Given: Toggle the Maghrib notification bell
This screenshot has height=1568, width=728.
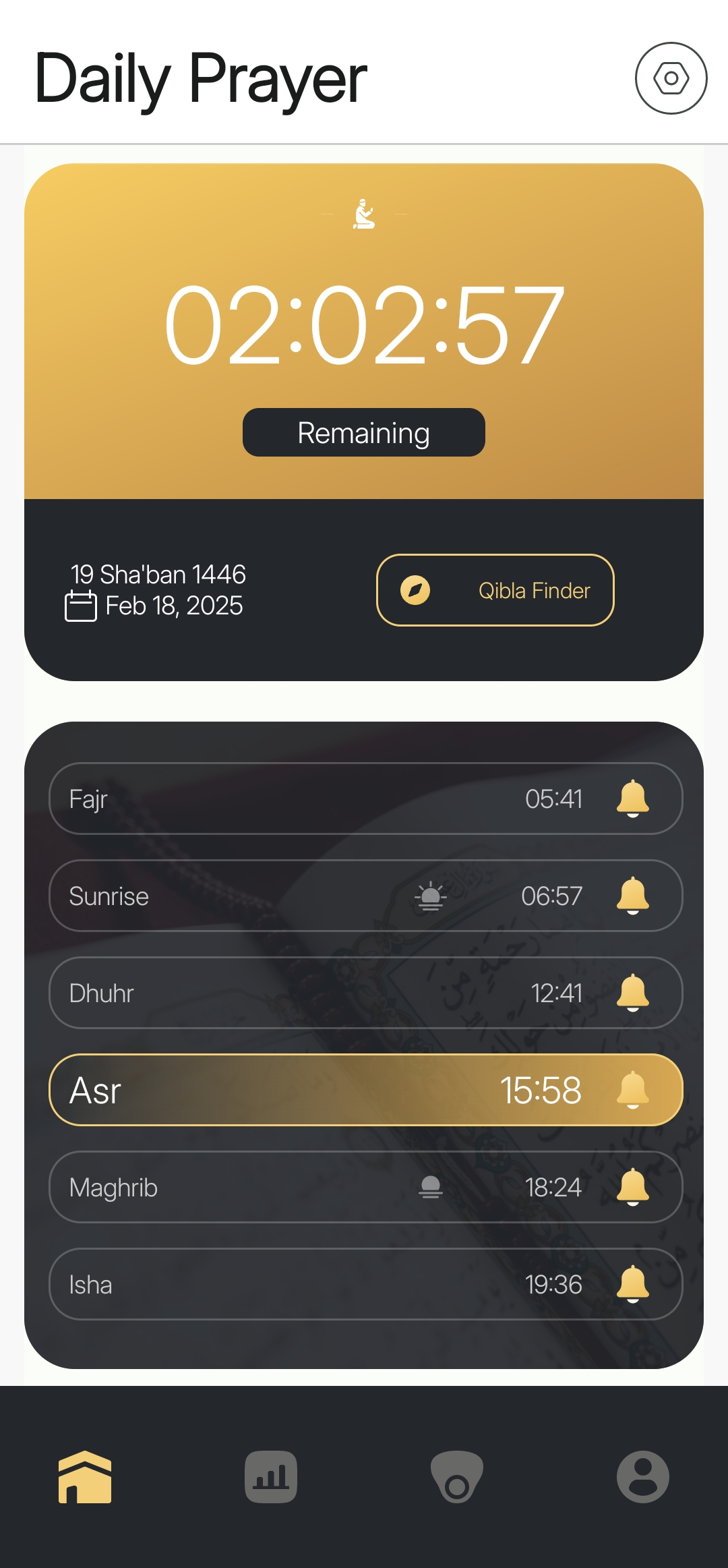Looking at the screenshot, I should (632, 1187).
